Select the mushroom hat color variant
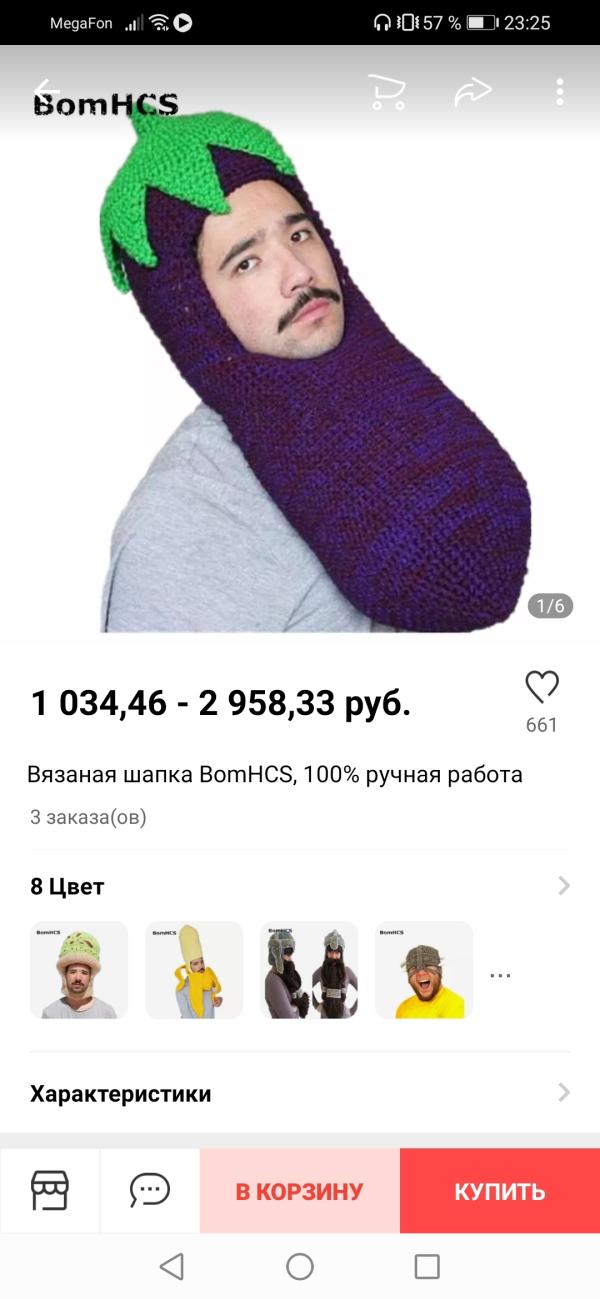Screen dimensions: 600x1299 click(x=79, y=970)
